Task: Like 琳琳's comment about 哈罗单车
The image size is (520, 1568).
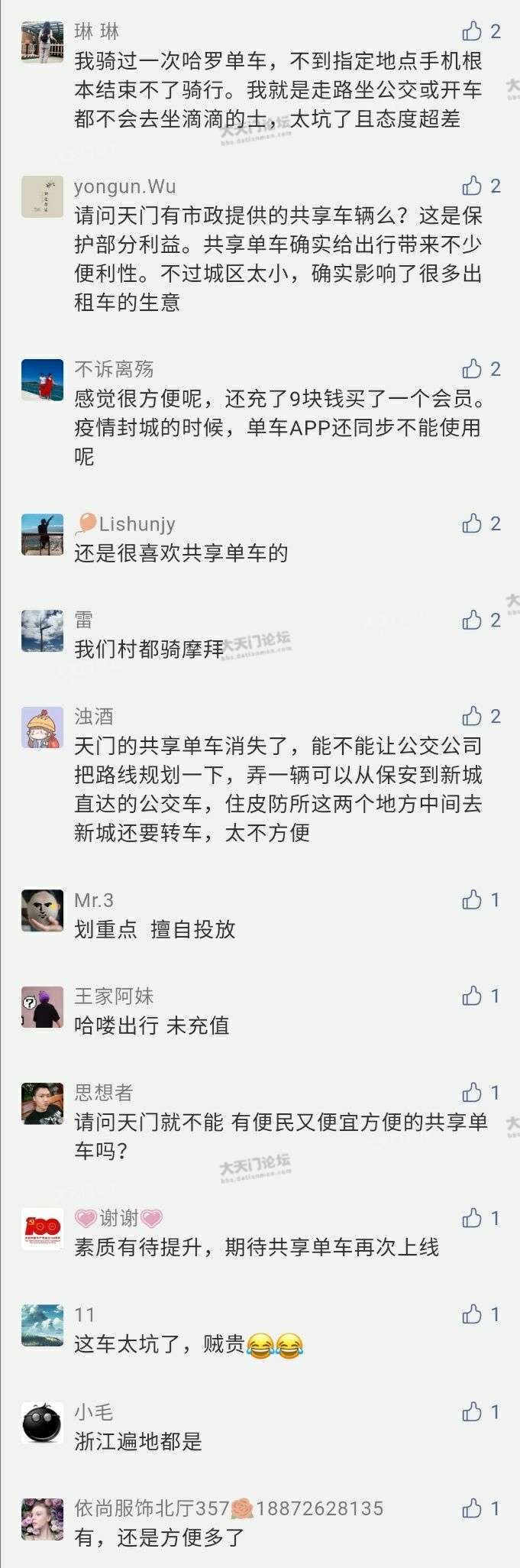Action: pos(472,31)
